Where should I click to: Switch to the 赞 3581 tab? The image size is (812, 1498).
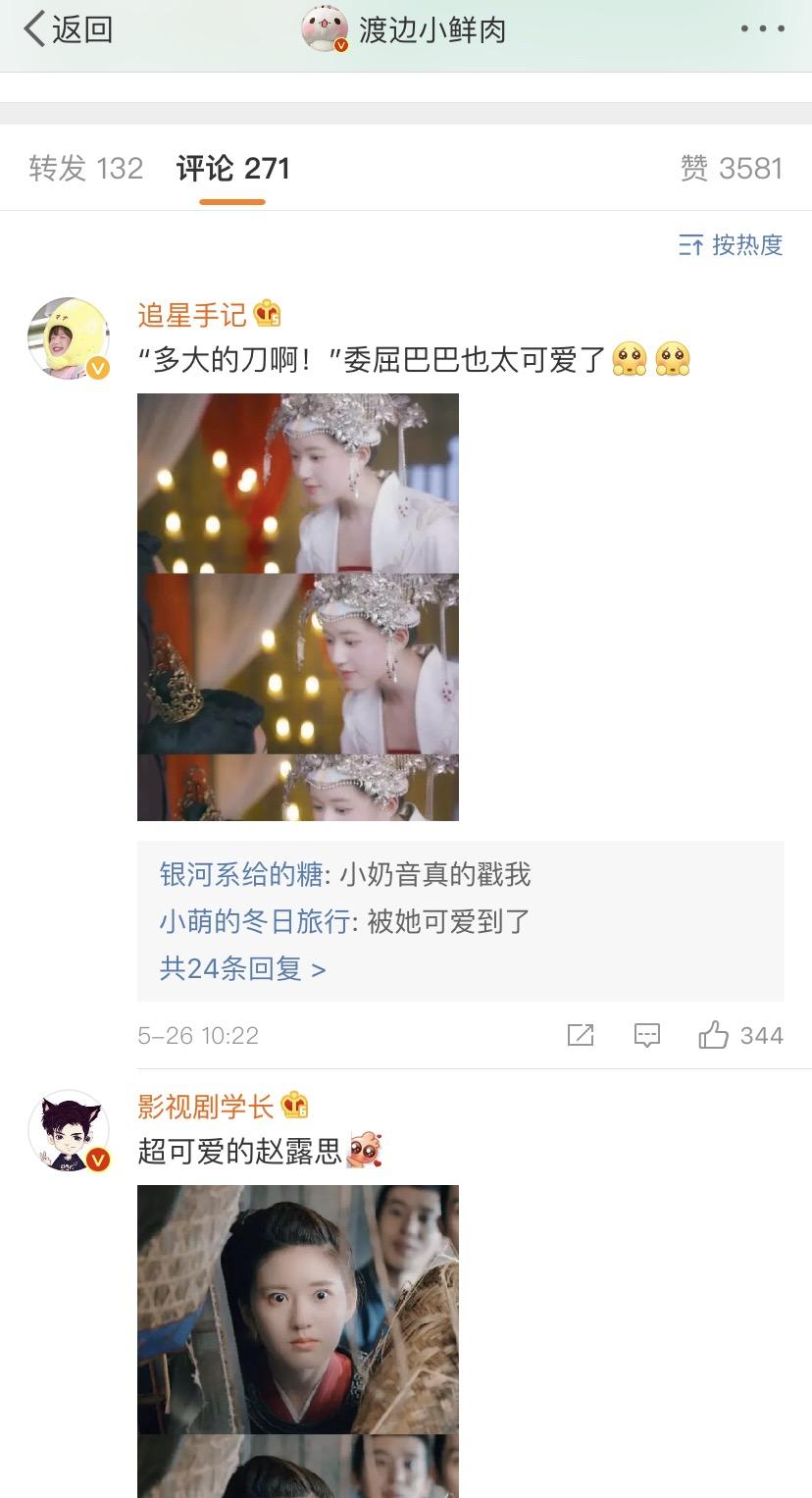[731, 169]
